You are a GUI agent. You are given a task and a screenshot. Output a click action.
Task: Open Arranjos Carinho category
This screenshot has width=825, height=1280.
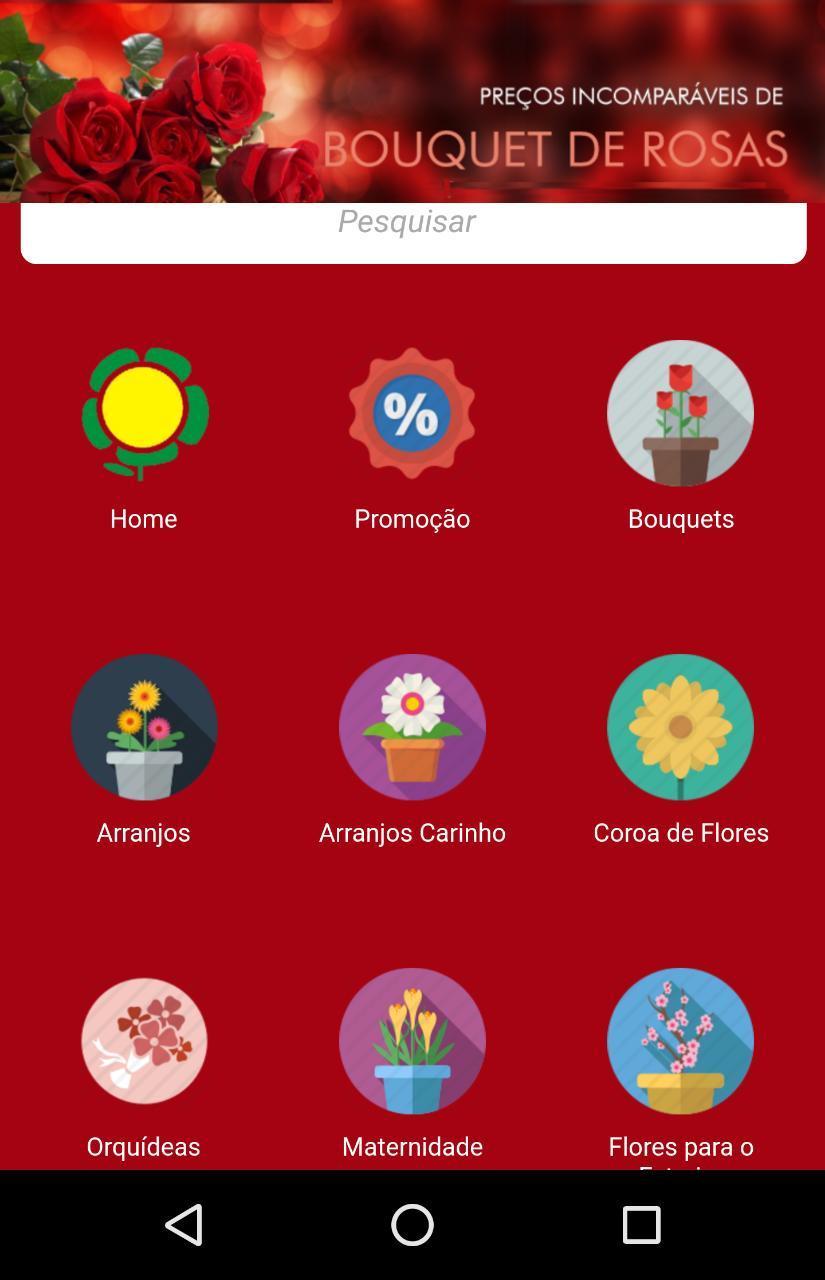(412, 728)
